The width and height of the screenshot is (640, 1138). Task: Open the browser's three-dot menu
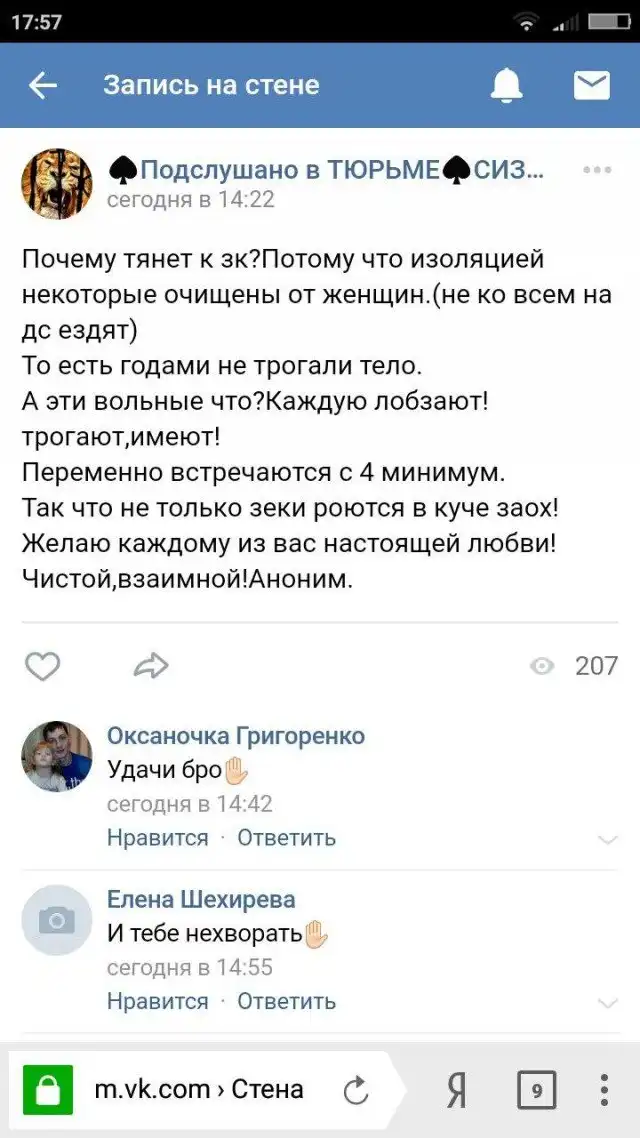coord(605,1091)
